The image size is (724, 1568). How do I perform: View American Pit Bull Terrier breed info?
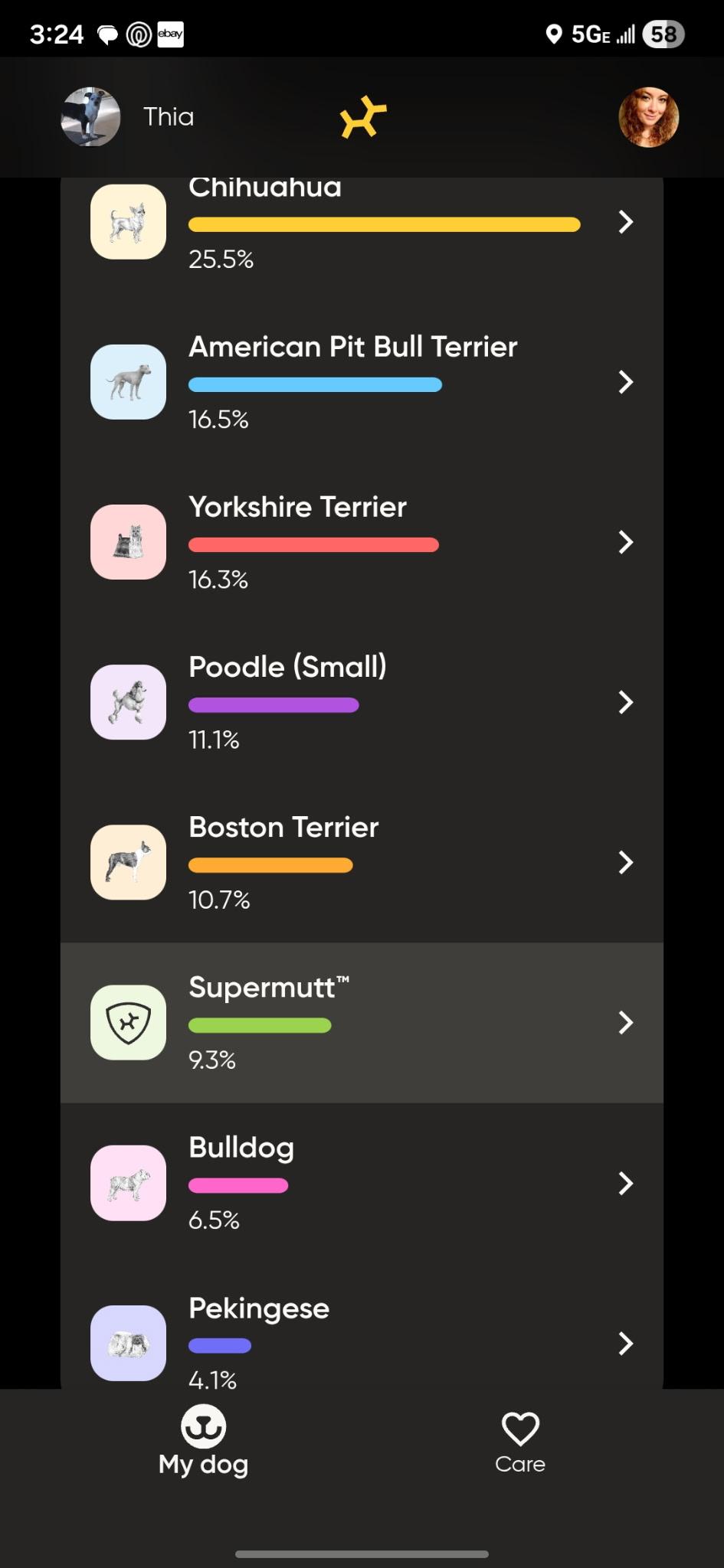pos(362,382)
